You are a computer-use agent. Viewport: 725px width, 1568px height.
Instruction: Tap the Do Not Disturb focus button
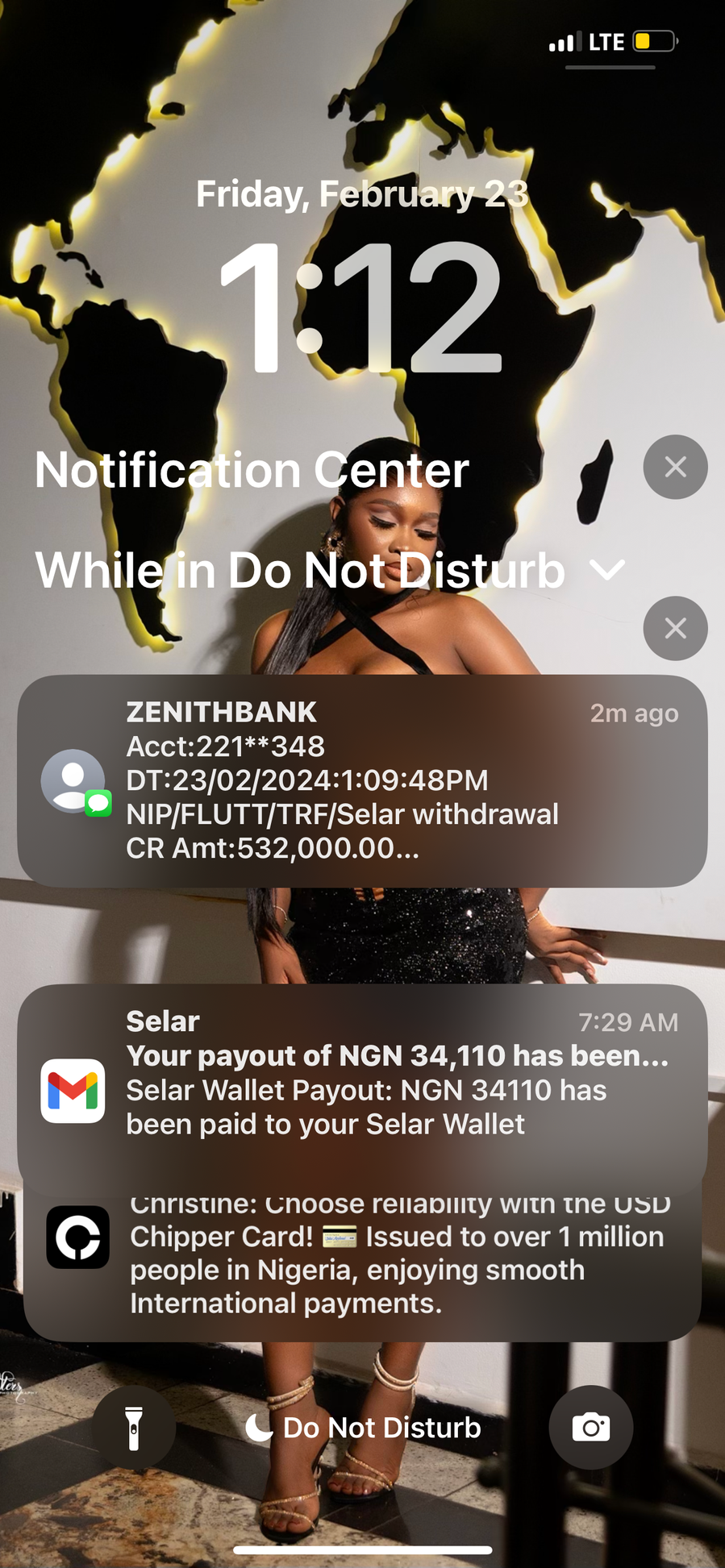364,1428
